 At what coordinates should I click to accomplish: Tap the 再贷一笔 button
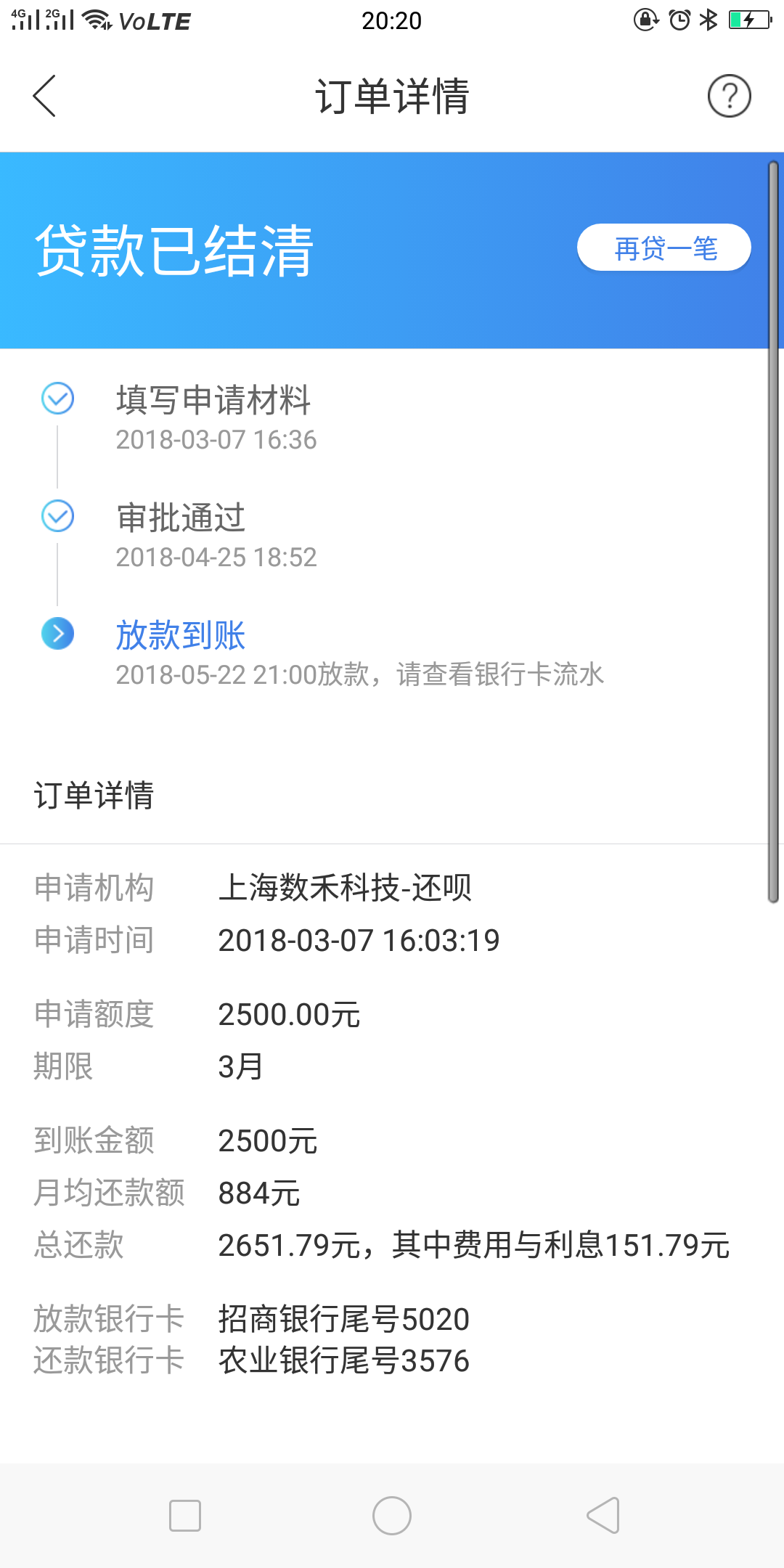(663, 248)
